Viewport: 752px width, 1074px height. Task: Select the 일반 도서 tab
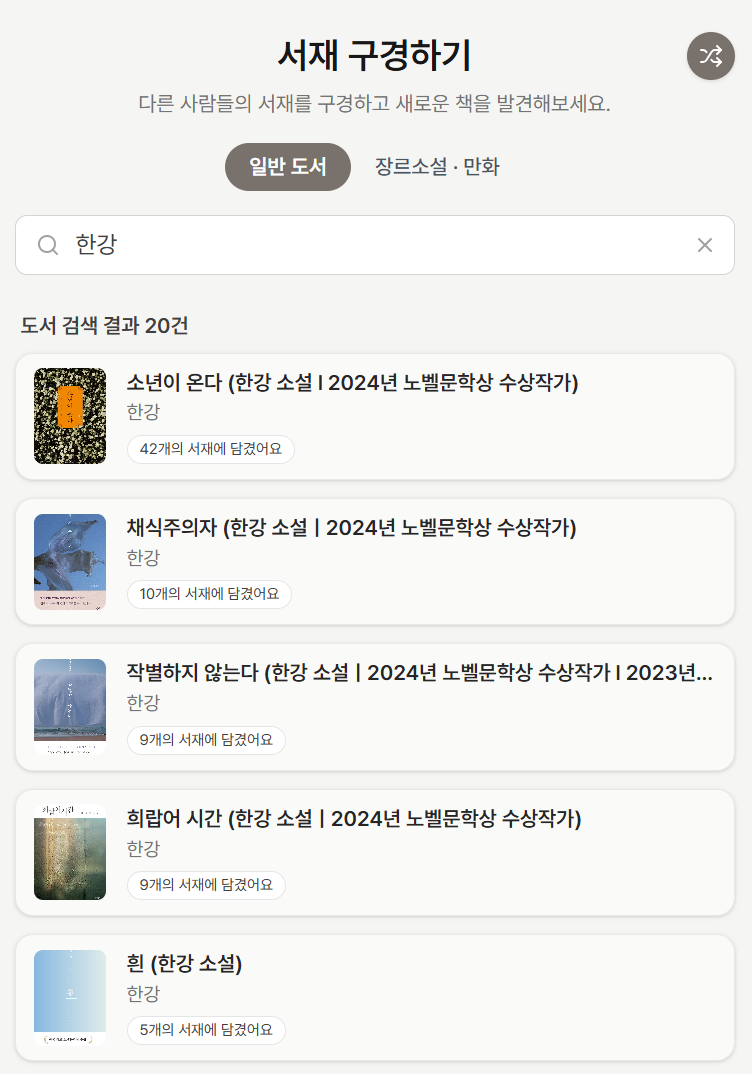point(288,166)
